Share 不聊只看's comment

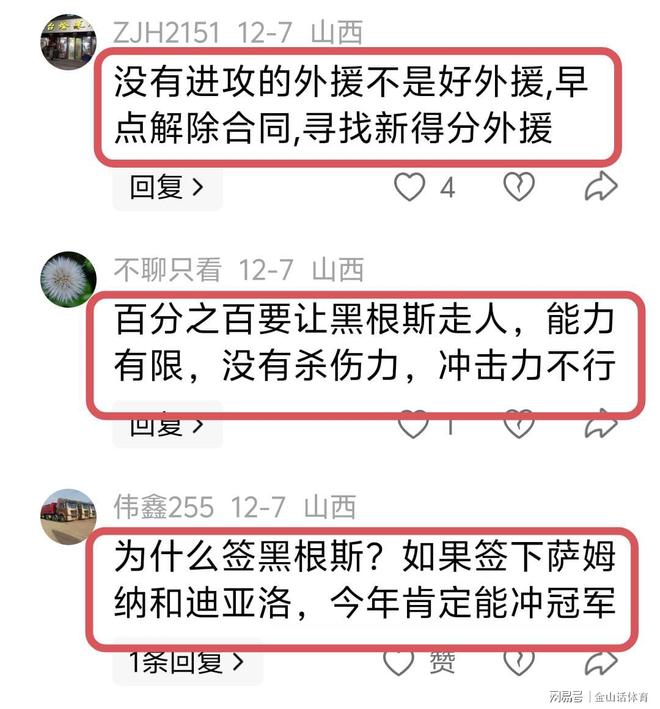[x=600, y=424]
